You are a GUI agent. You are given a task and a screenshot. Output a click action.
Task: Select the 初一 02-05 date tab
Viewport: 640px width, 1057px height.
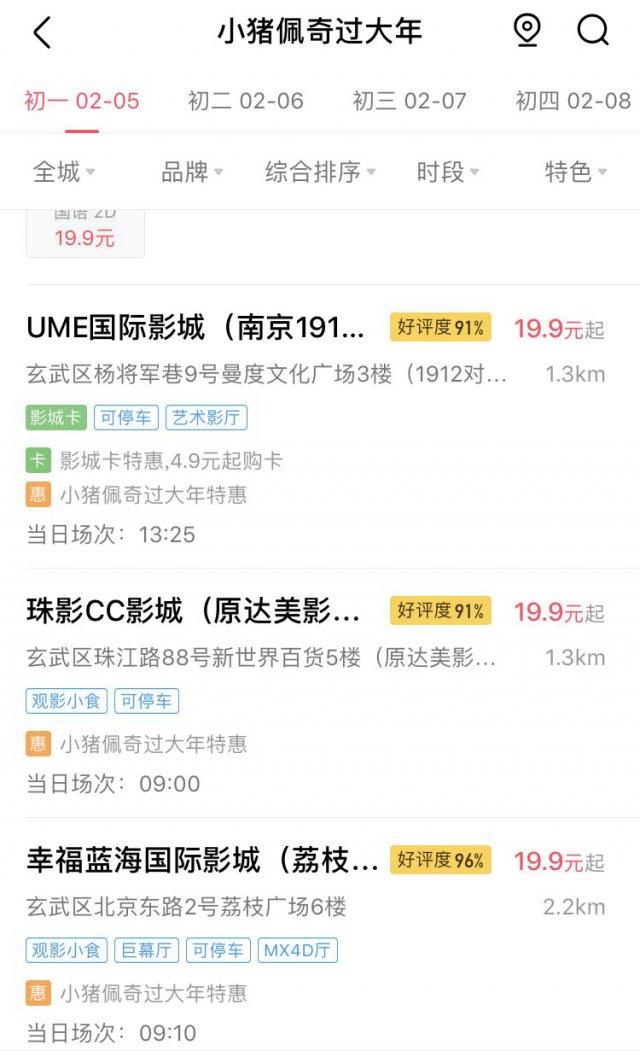pyautogui.click(x=82, y=101)
